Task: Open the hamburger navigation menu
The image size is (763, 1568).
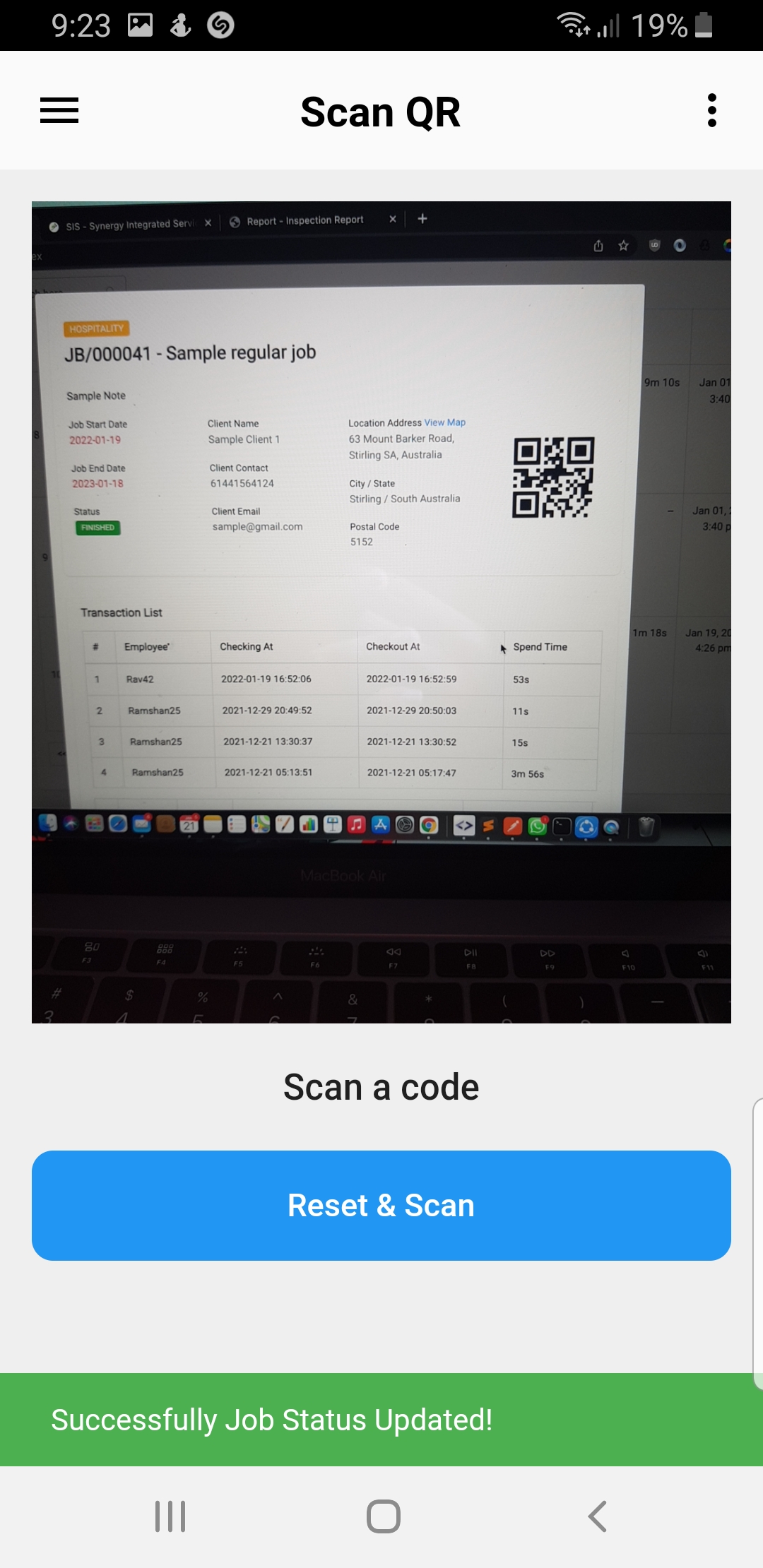Action: (59, 111)
